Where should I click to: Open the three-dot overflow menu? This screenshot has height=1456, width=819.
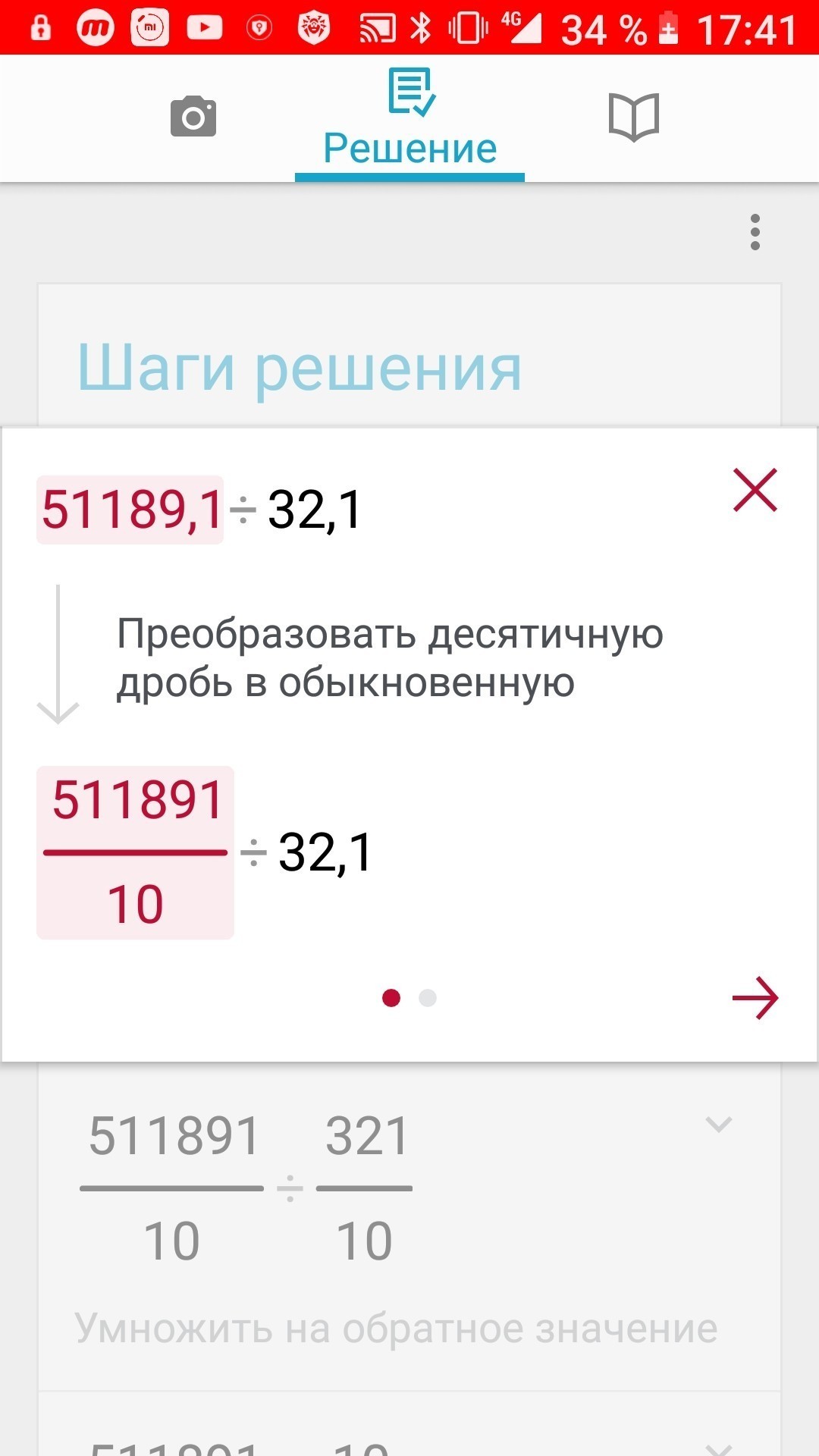coord(755,232)
